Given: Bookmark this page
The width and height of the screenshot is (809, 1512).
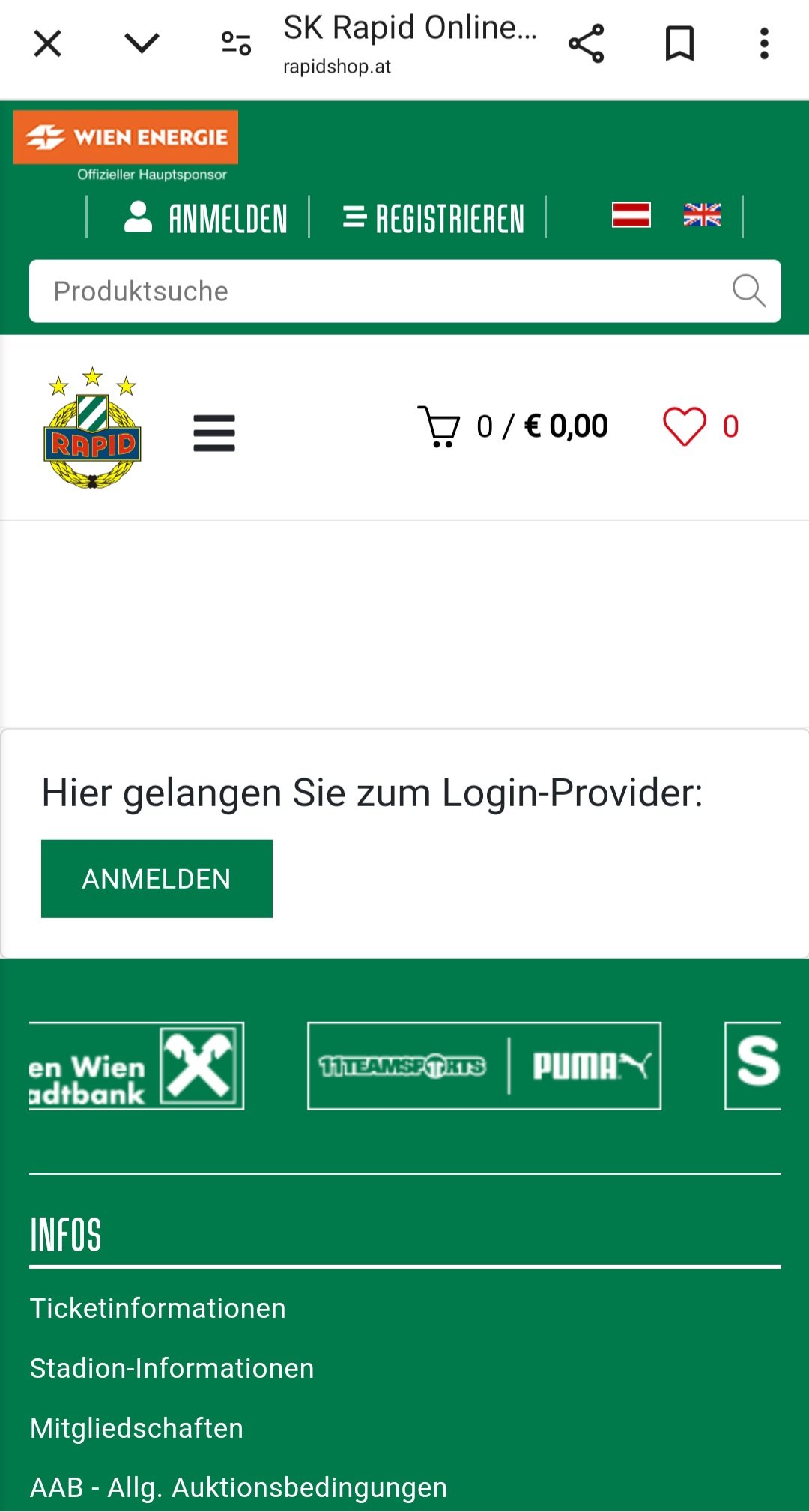Looking at the screenshot, I should click(679, 43).
